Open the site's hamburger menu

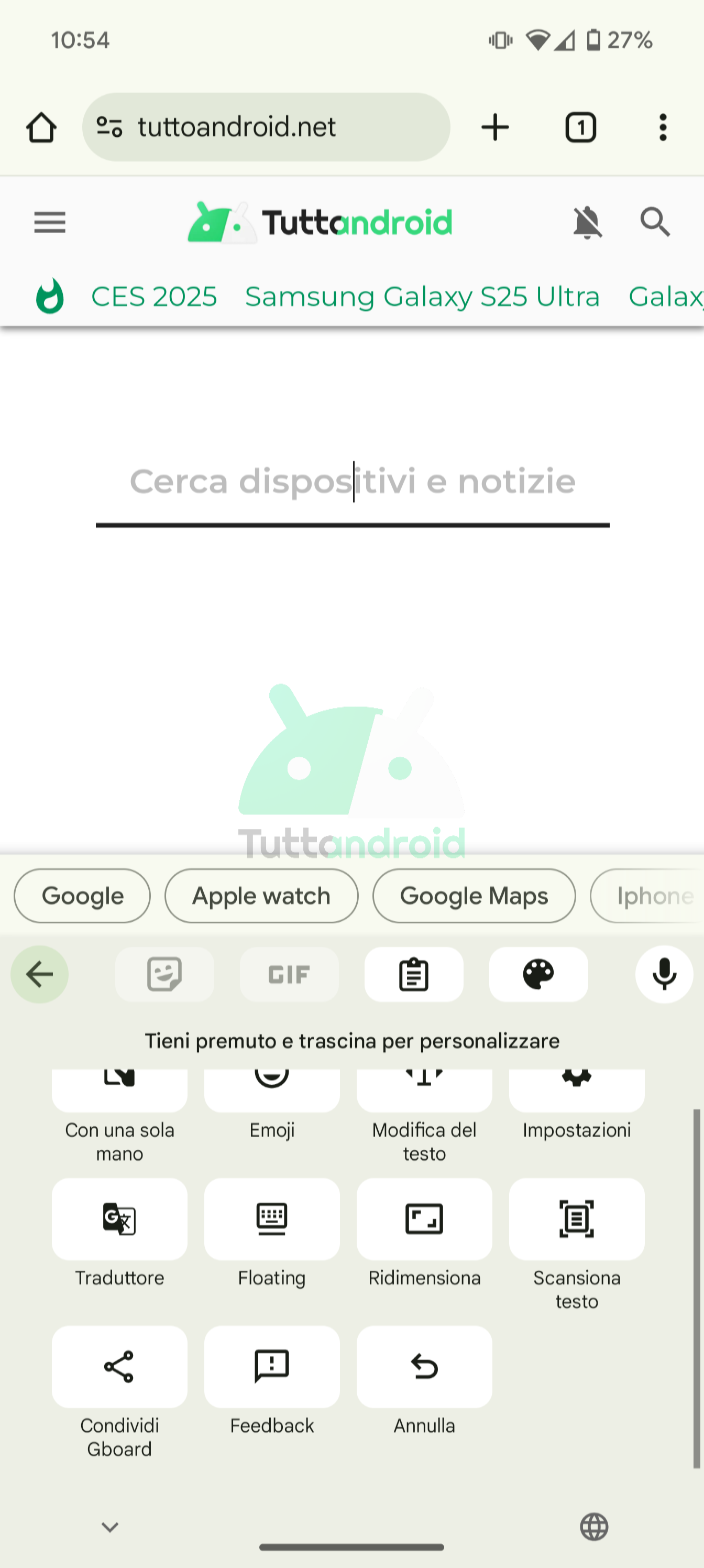(49, 223)
